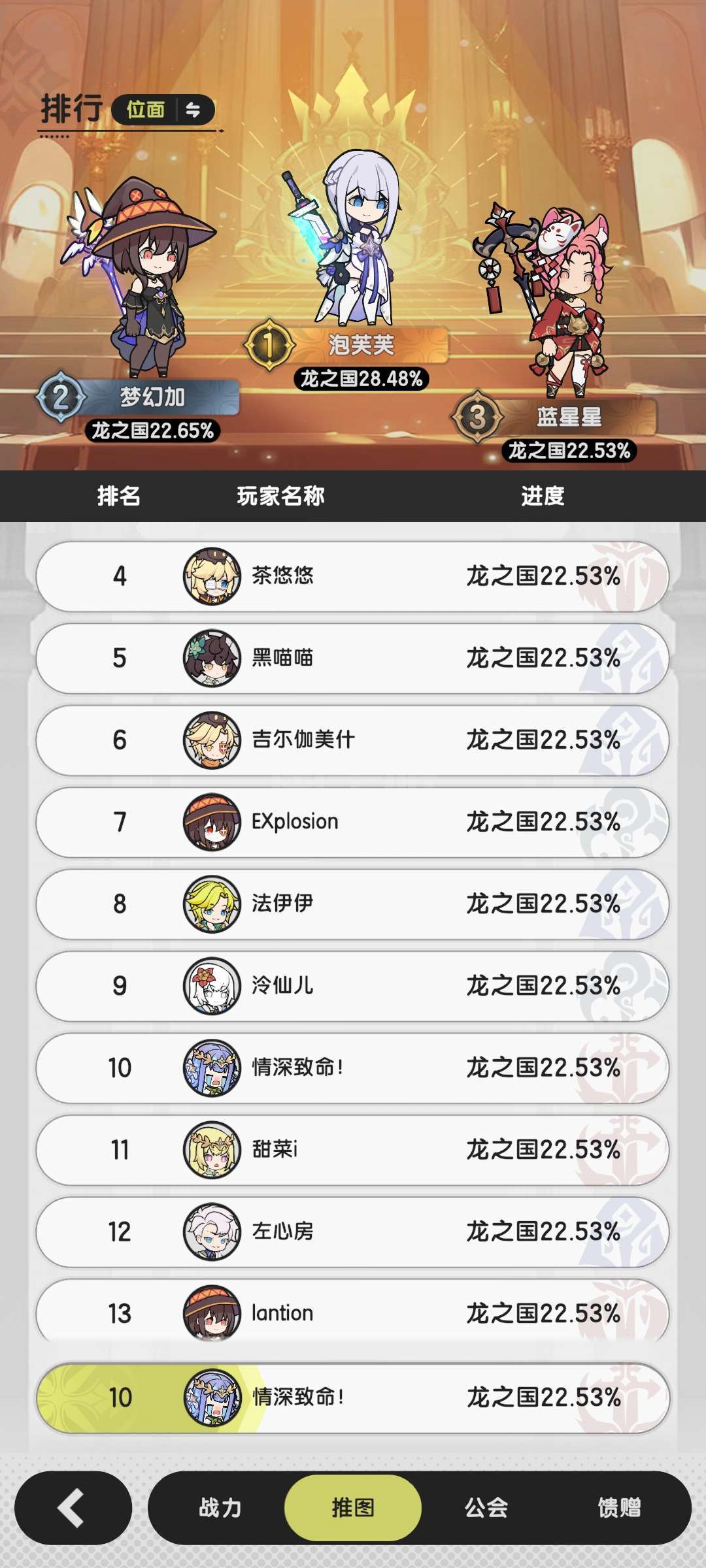Open the 馈赠 tab
This screenshot has height=1568, width=706.
tap(619, 1508)
